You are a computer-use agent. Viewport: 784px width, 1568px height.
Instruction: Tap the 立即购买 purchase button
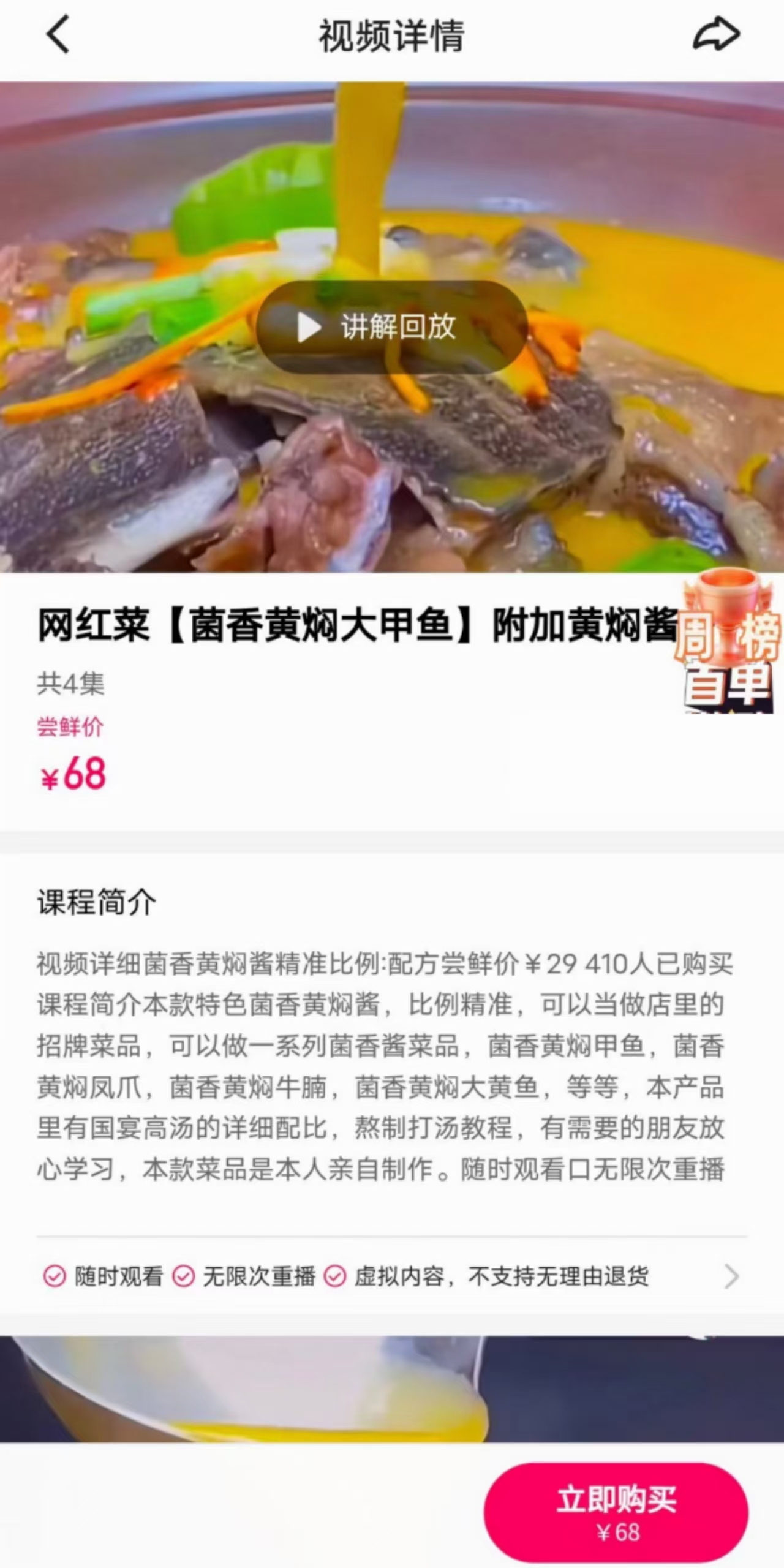point(616,1499)
